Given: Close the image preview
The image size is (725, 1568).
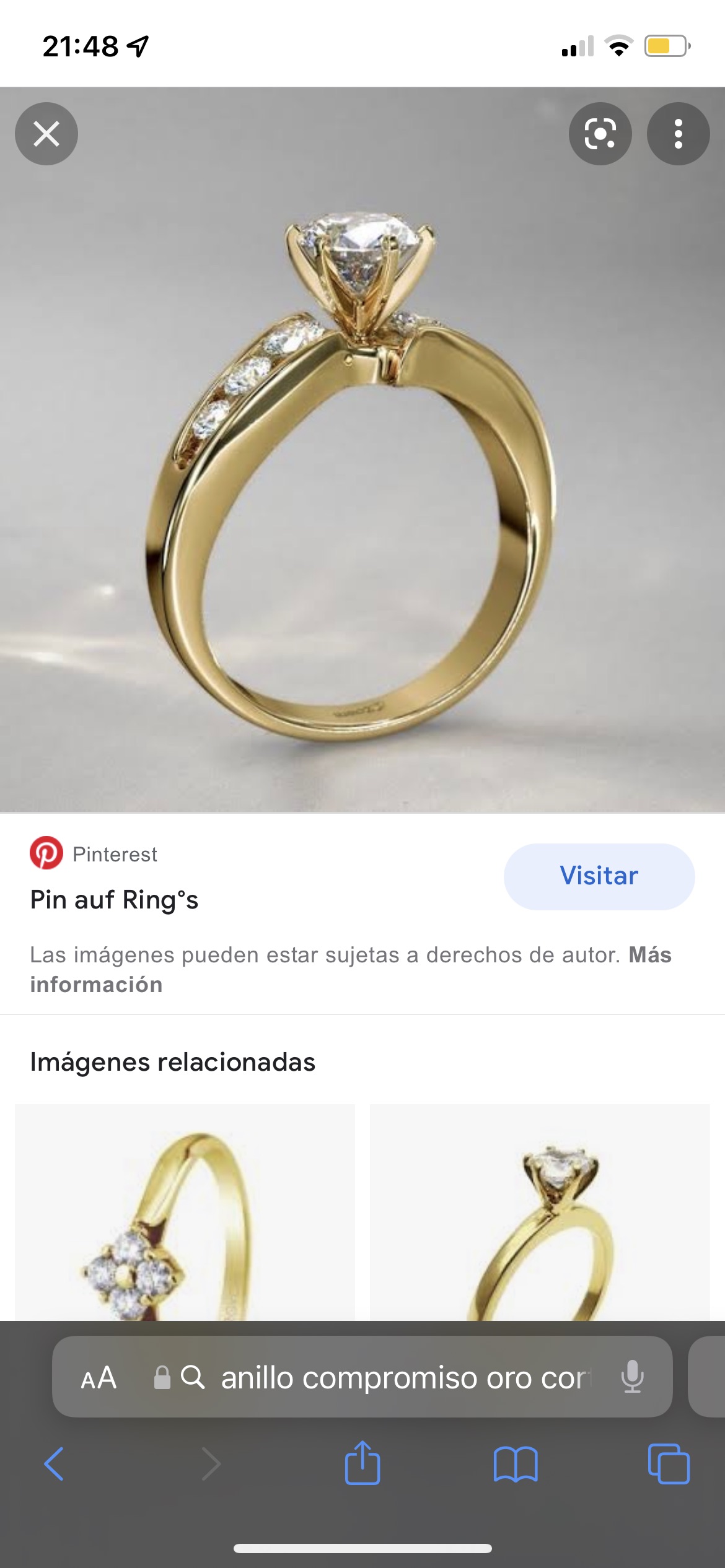Looking at the screenshot, I should (x=46, y=134).
